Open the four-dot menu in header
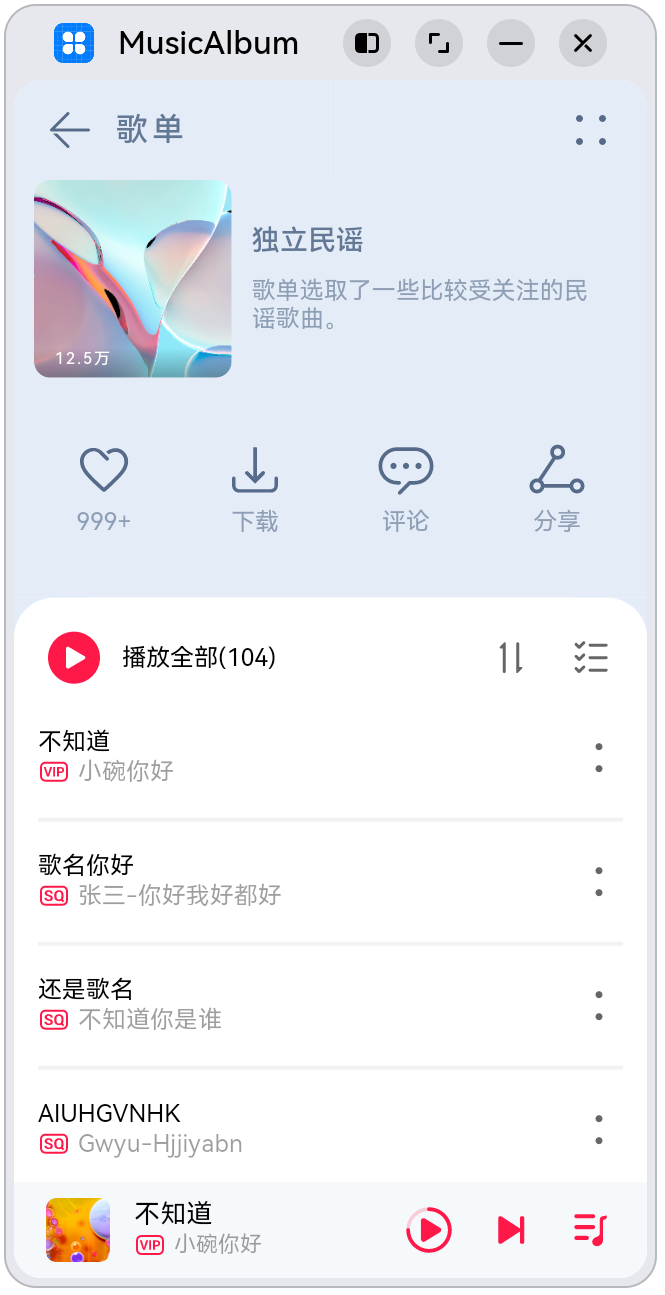The height and width of the screenshot is (1295, 665). click(x=591, y=130)
